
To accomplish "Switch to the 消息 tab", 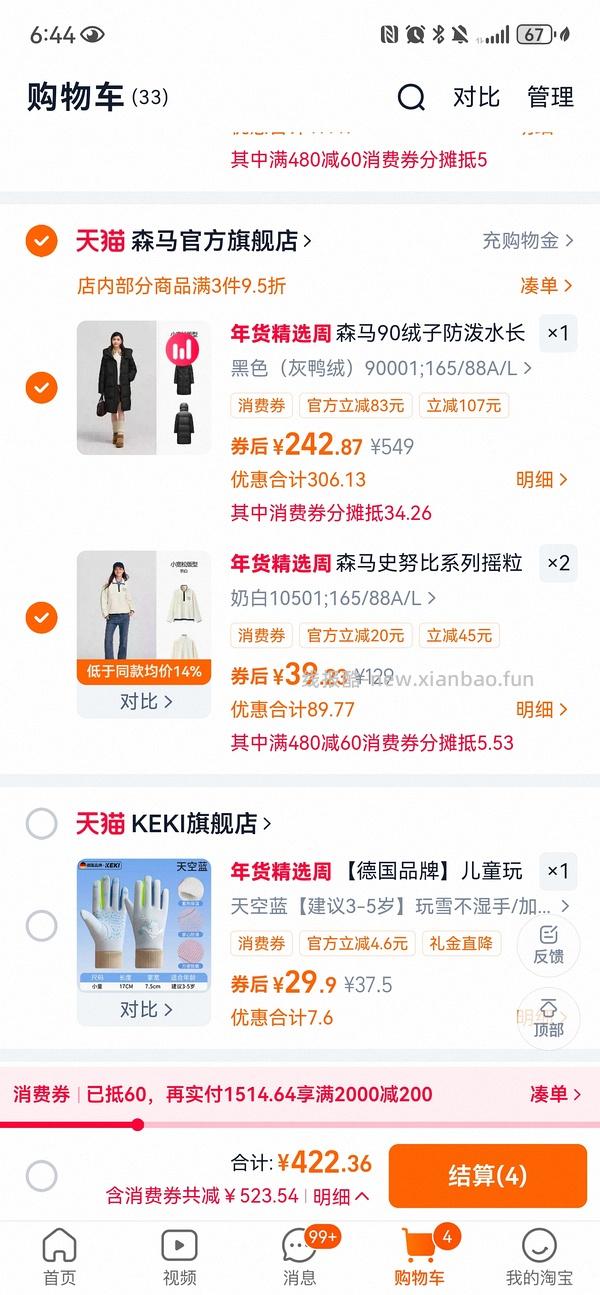I will point(300,1257).
